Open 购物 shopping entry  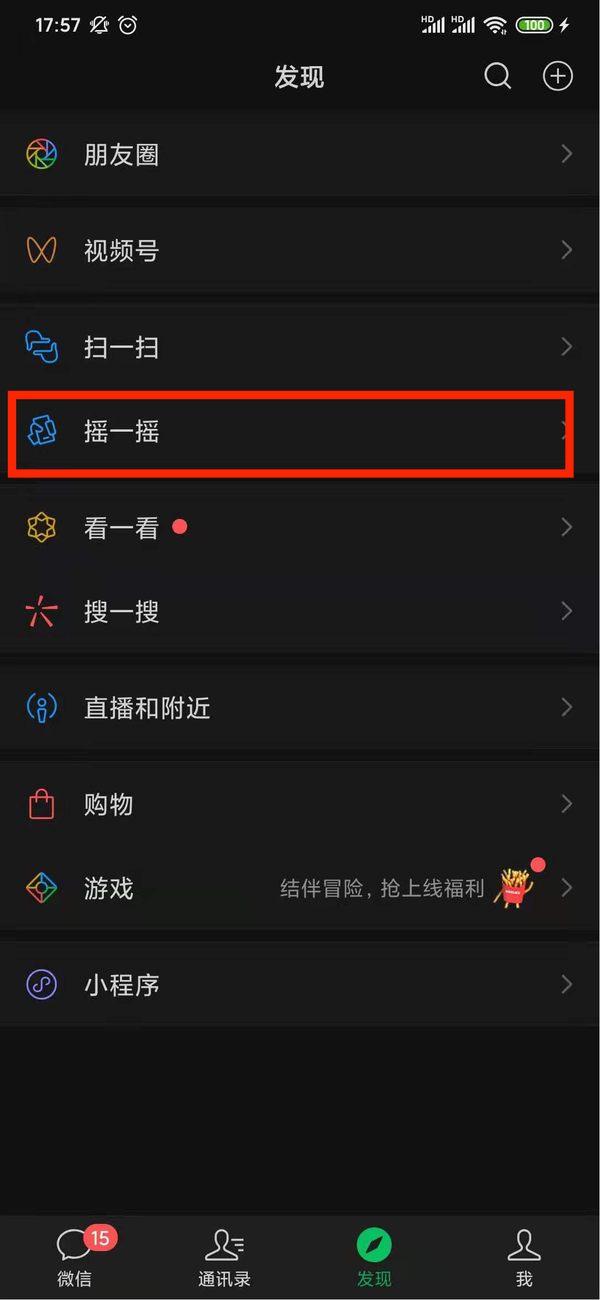(300, 804)
